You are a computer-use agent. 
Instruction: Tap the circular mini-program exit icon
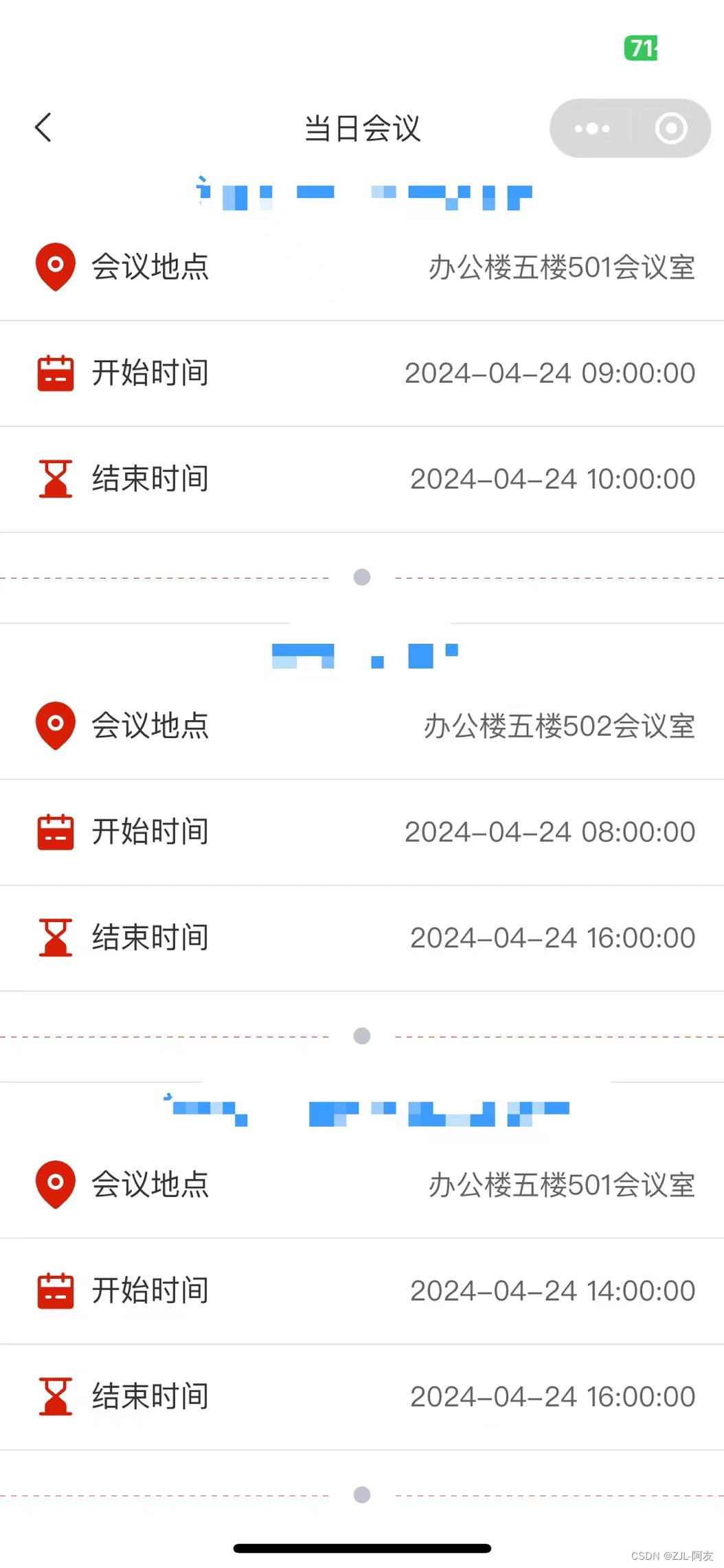point(670,128)
